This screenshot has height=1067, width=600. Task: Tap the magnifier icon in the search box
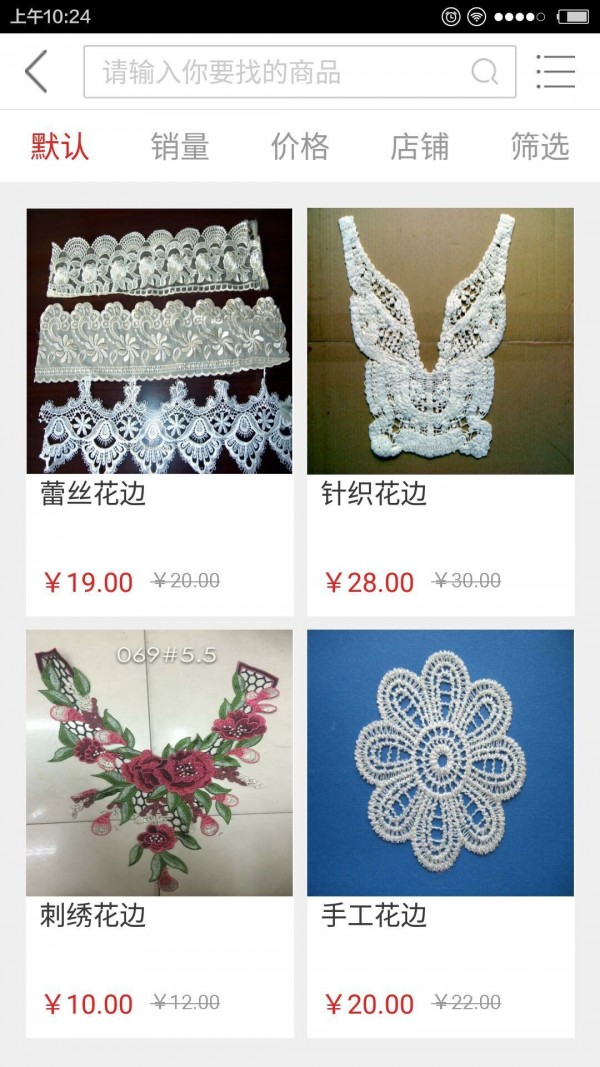485,72
